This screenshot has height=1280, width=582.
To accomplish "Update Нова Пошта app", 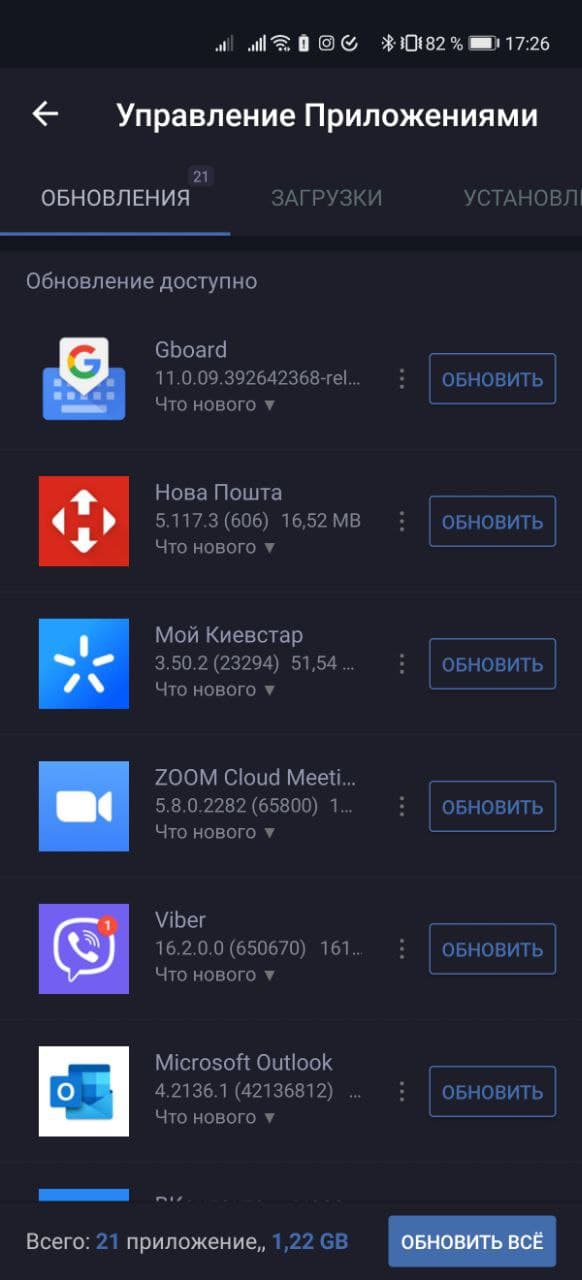I will tap(492, 521).
